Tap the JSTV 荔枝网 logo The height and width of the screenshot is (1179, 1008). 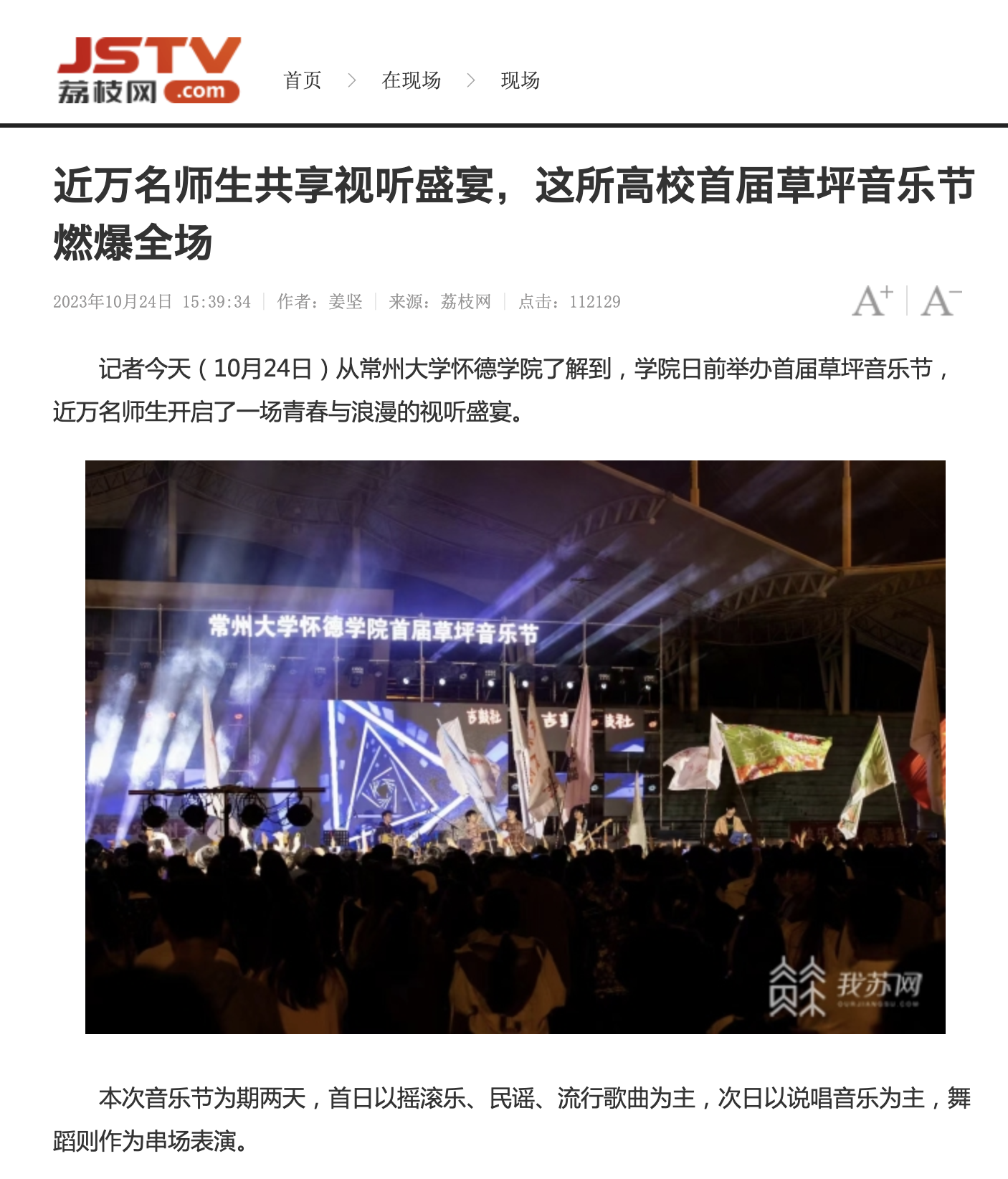[x=149, y=70]
